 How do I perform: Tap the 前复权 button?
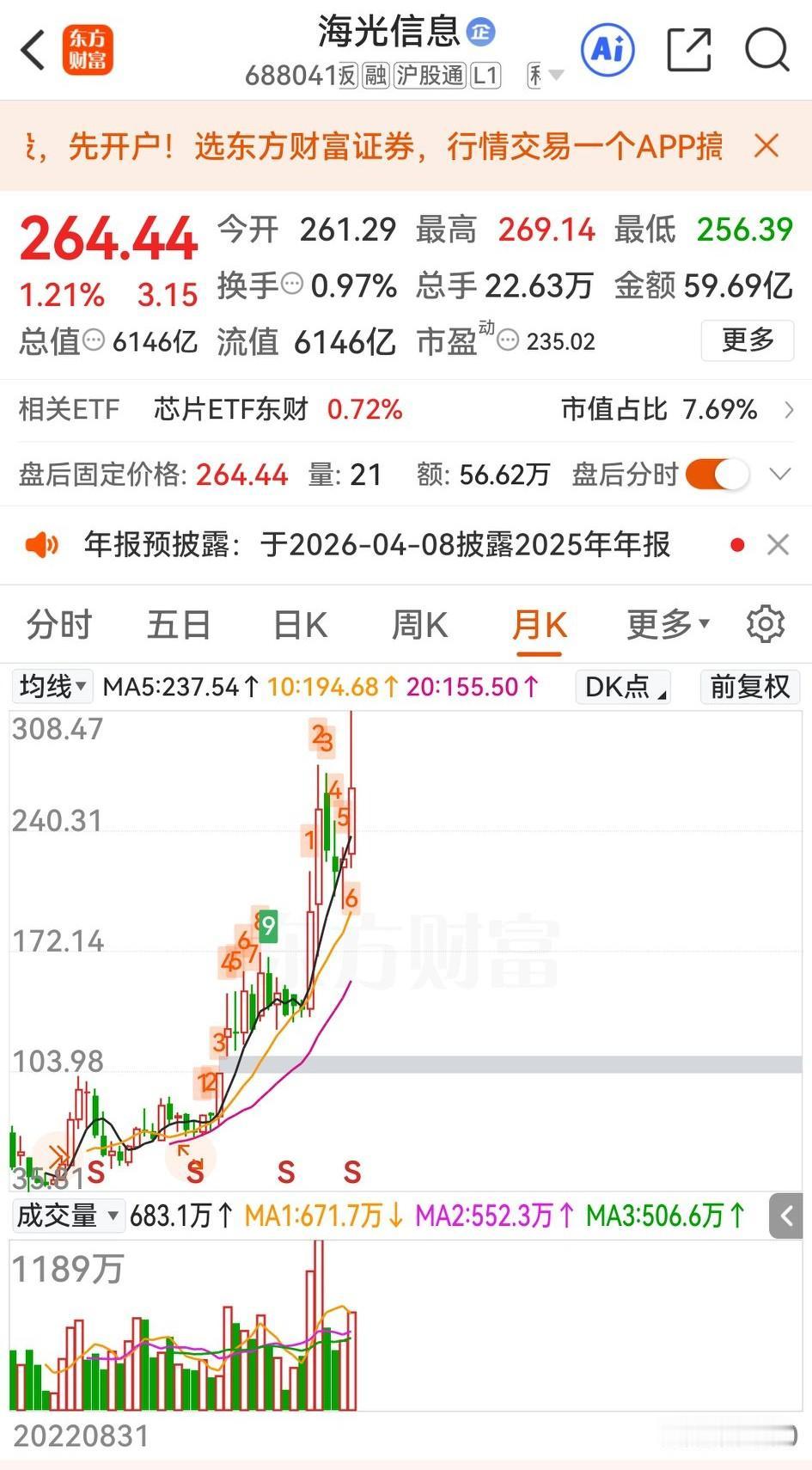(748, 687)
